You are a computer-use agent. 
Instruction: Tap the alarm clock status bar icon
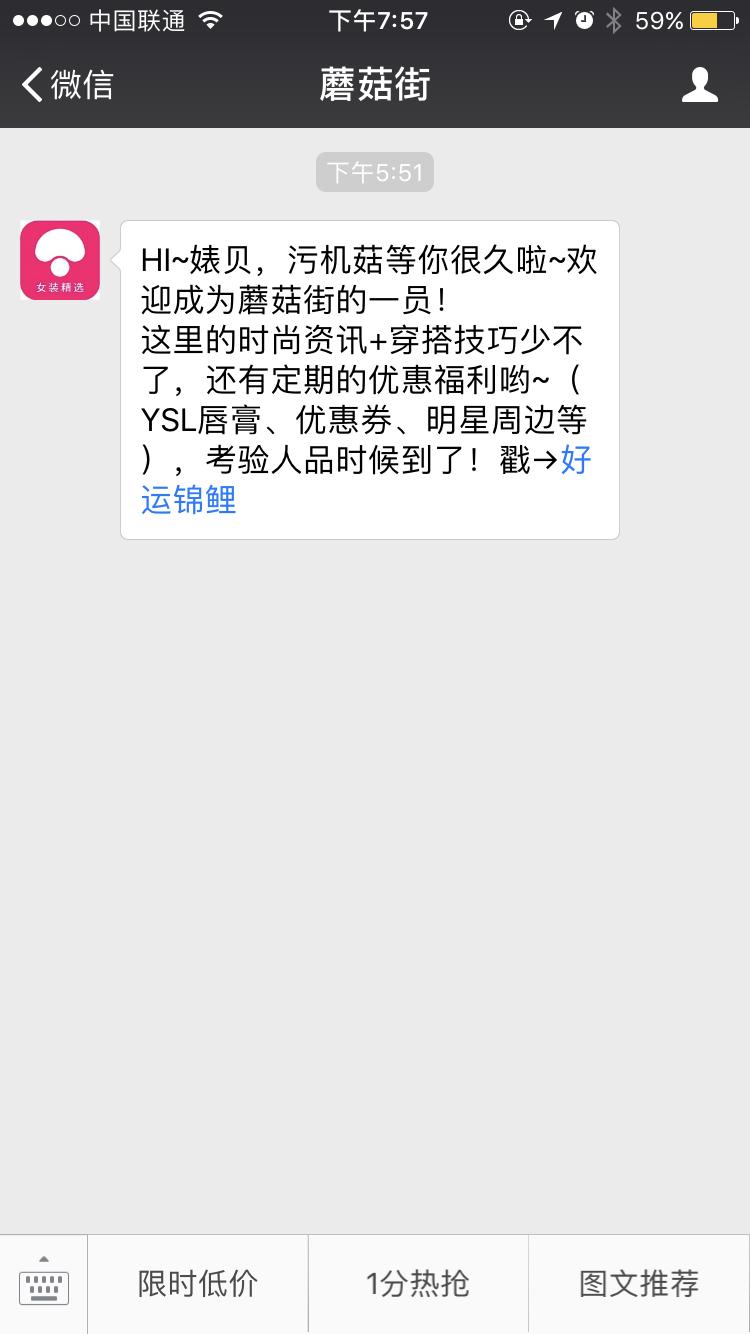[585, 20]
